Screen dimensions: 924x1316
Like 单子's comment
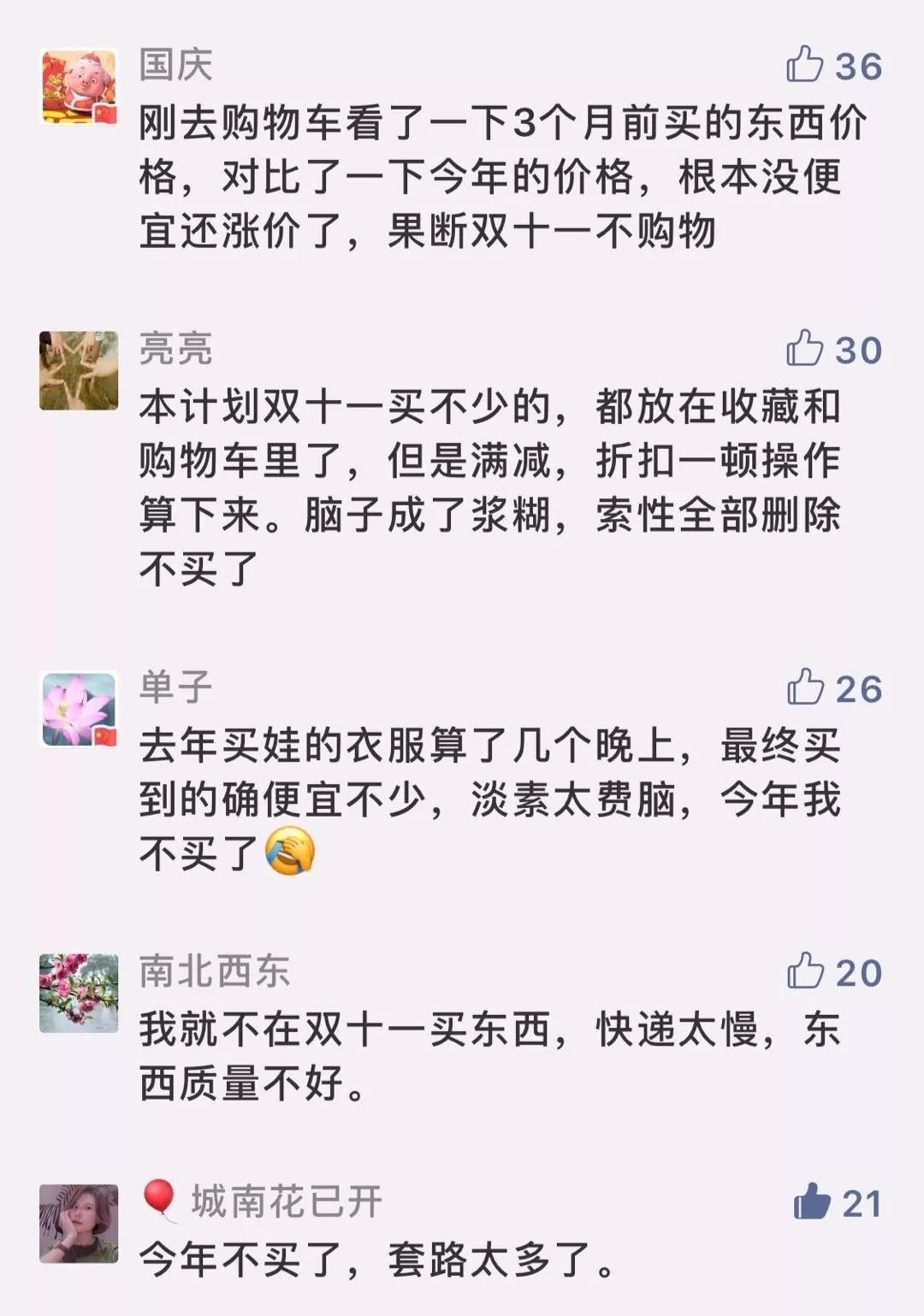pos(805,688)
